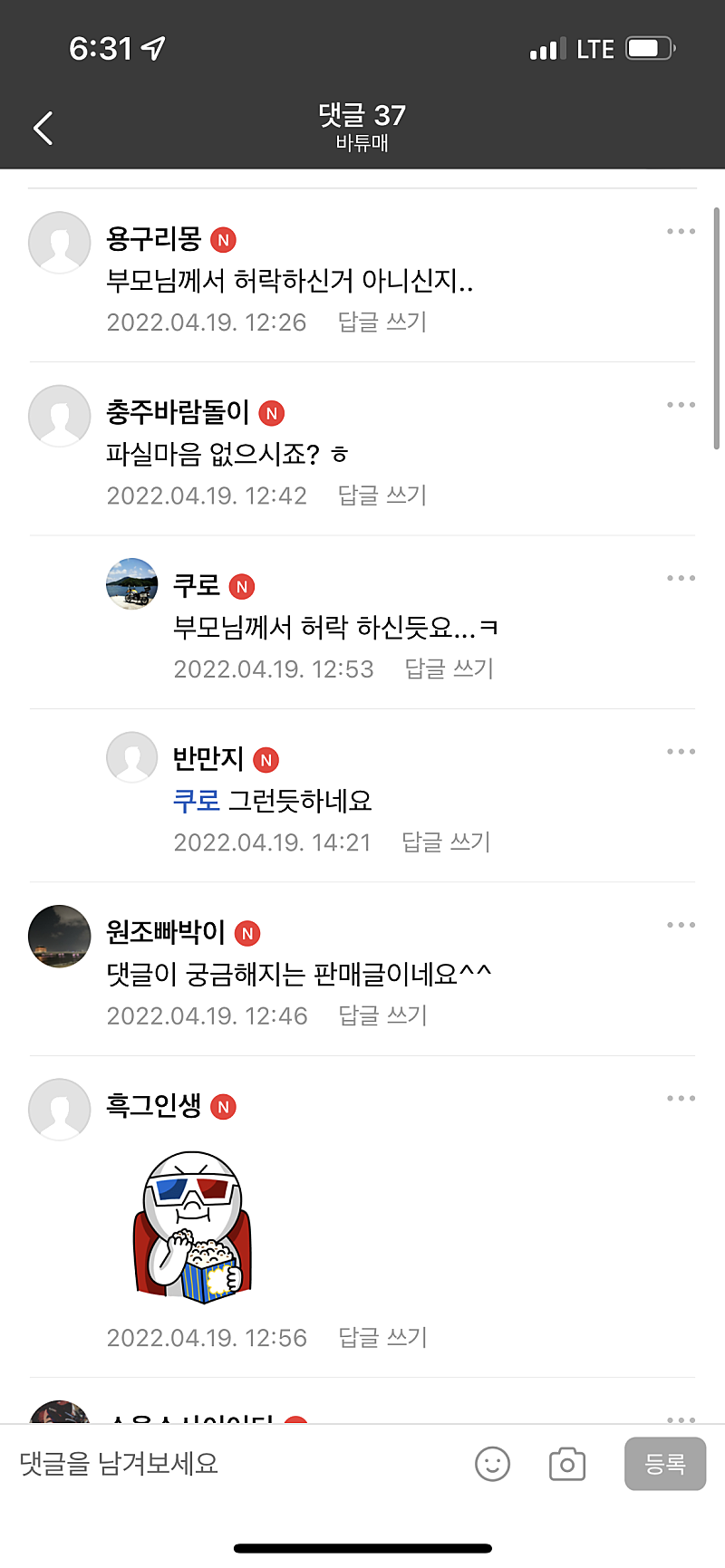Open options menu for 쿠로's reply
The height and width of the screenshot is (1568, 725).
point(681,578)
